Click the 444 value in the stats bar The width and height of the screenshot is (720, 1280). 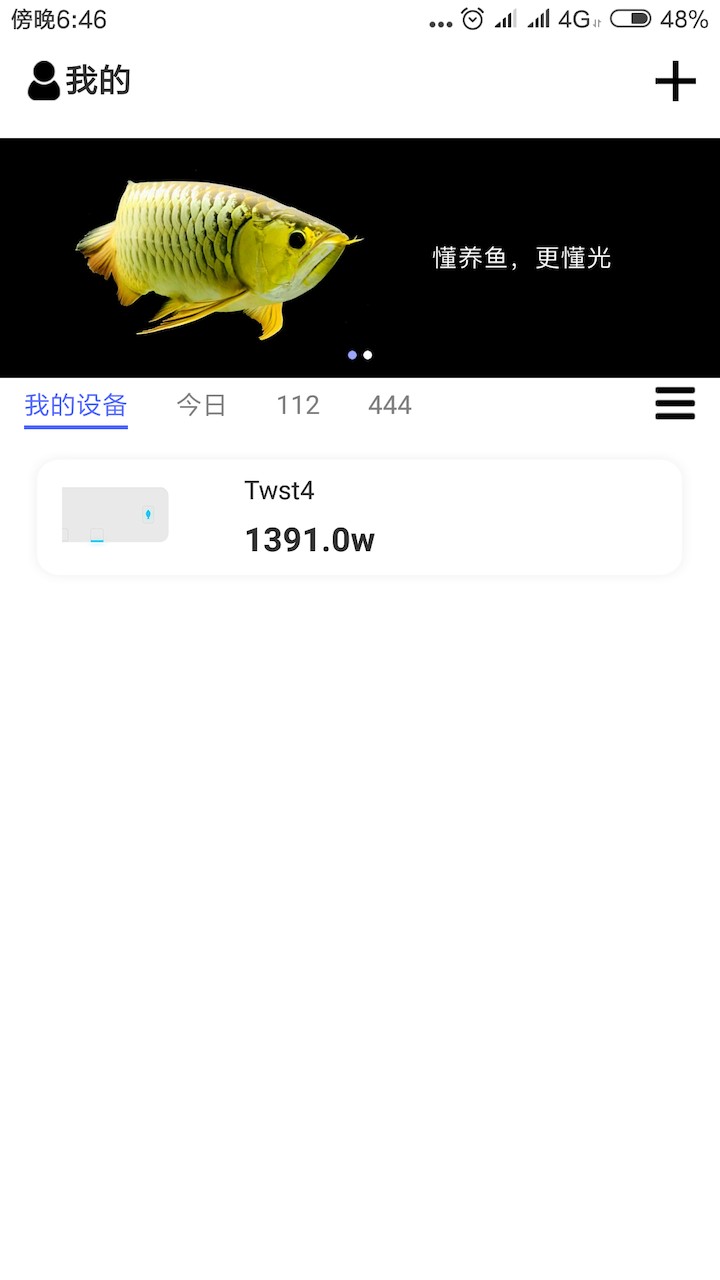(x=389, y=404)
